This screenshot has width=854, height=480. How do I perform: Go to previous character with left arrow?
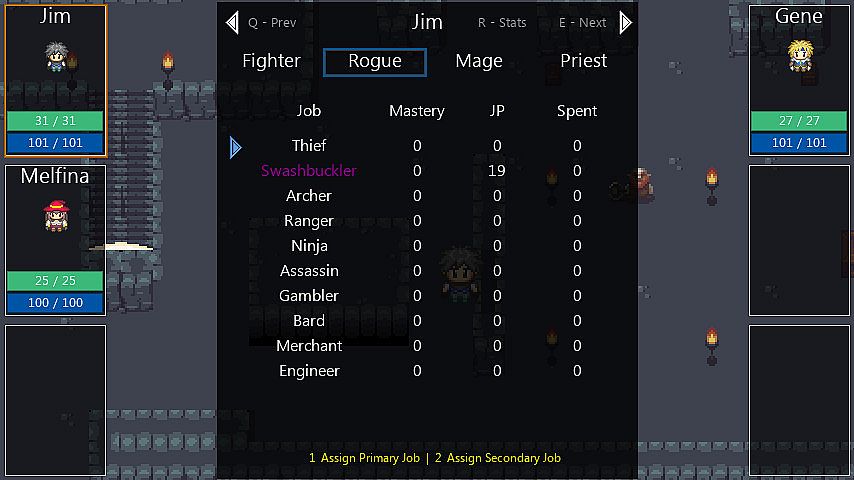tap(232, 22)
